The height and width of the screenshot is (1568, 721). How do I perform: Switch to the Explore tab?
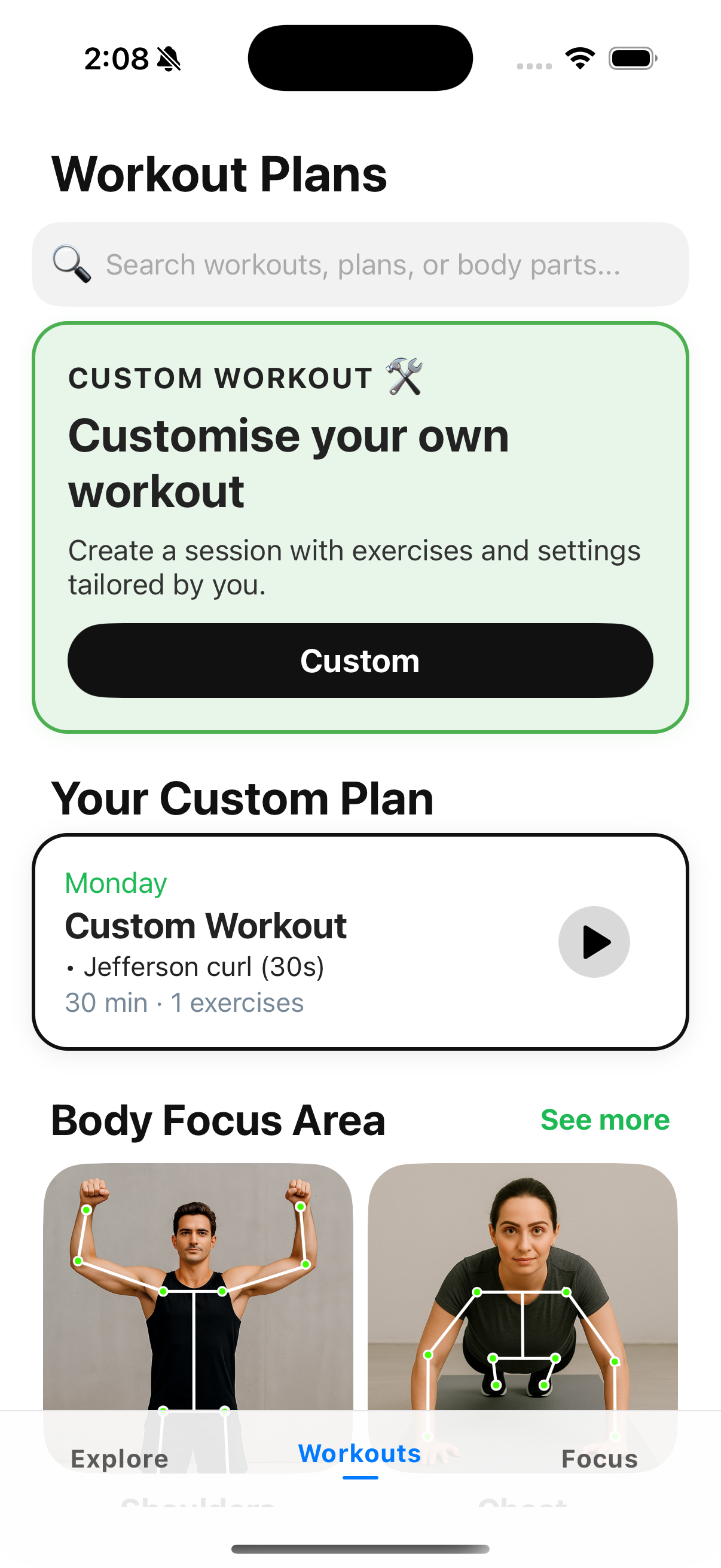click(x=119, y=1459)
